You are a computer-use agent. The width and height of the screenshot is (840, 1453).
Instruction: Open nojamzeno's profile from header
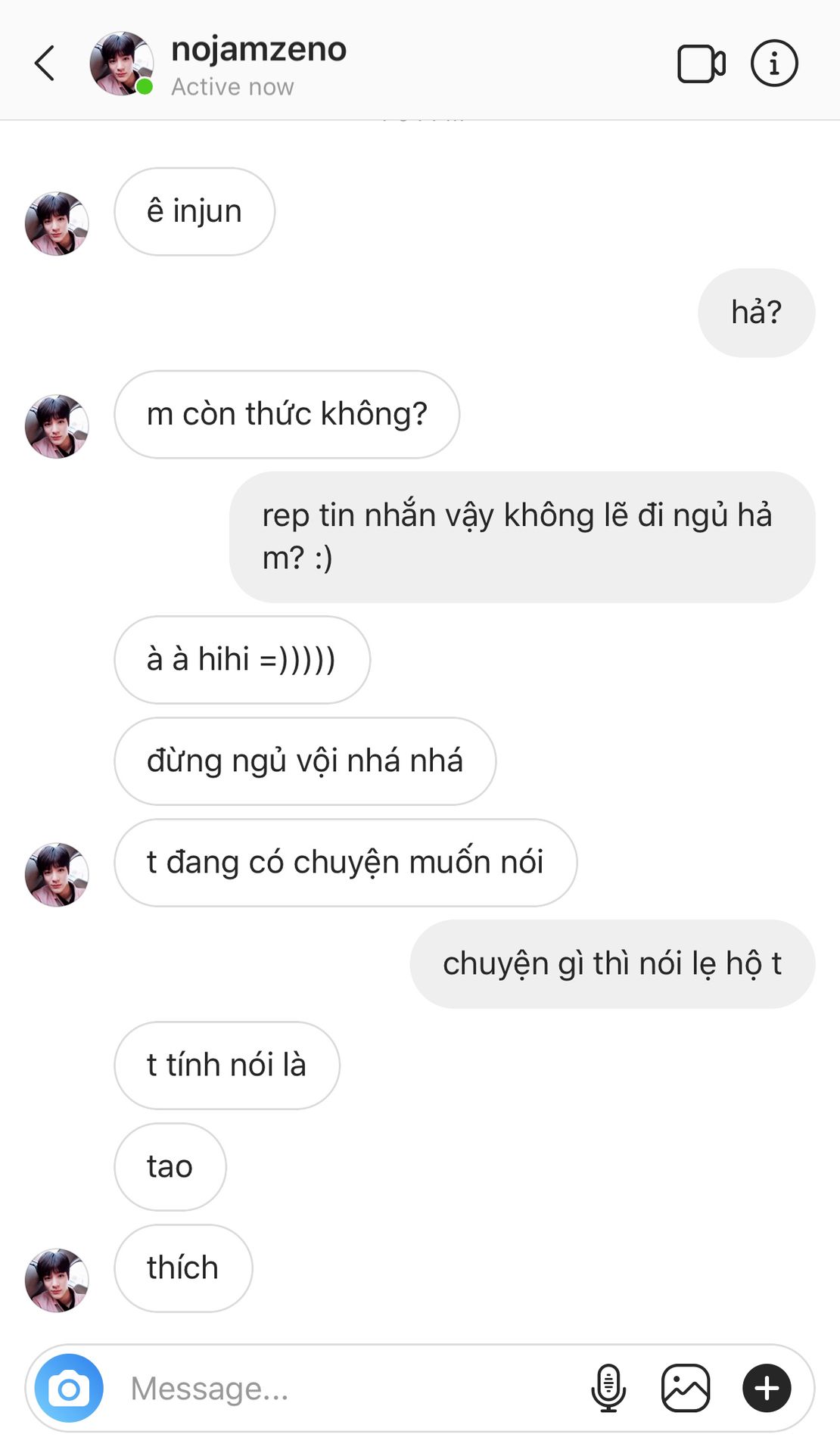pos(121,64)
